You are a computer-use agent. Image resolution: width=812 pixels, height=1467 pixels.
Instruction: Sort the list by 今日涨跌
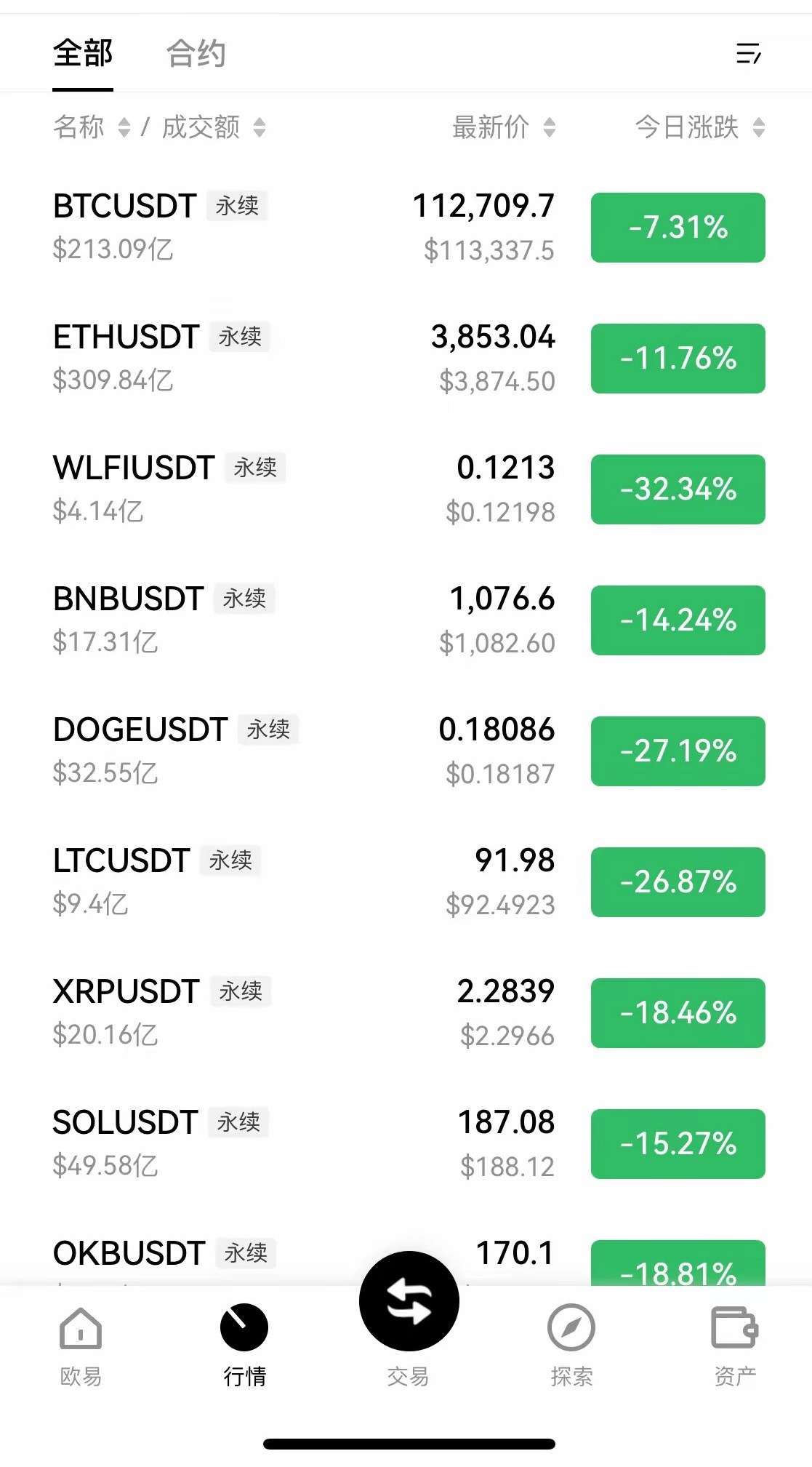point(699,127)
